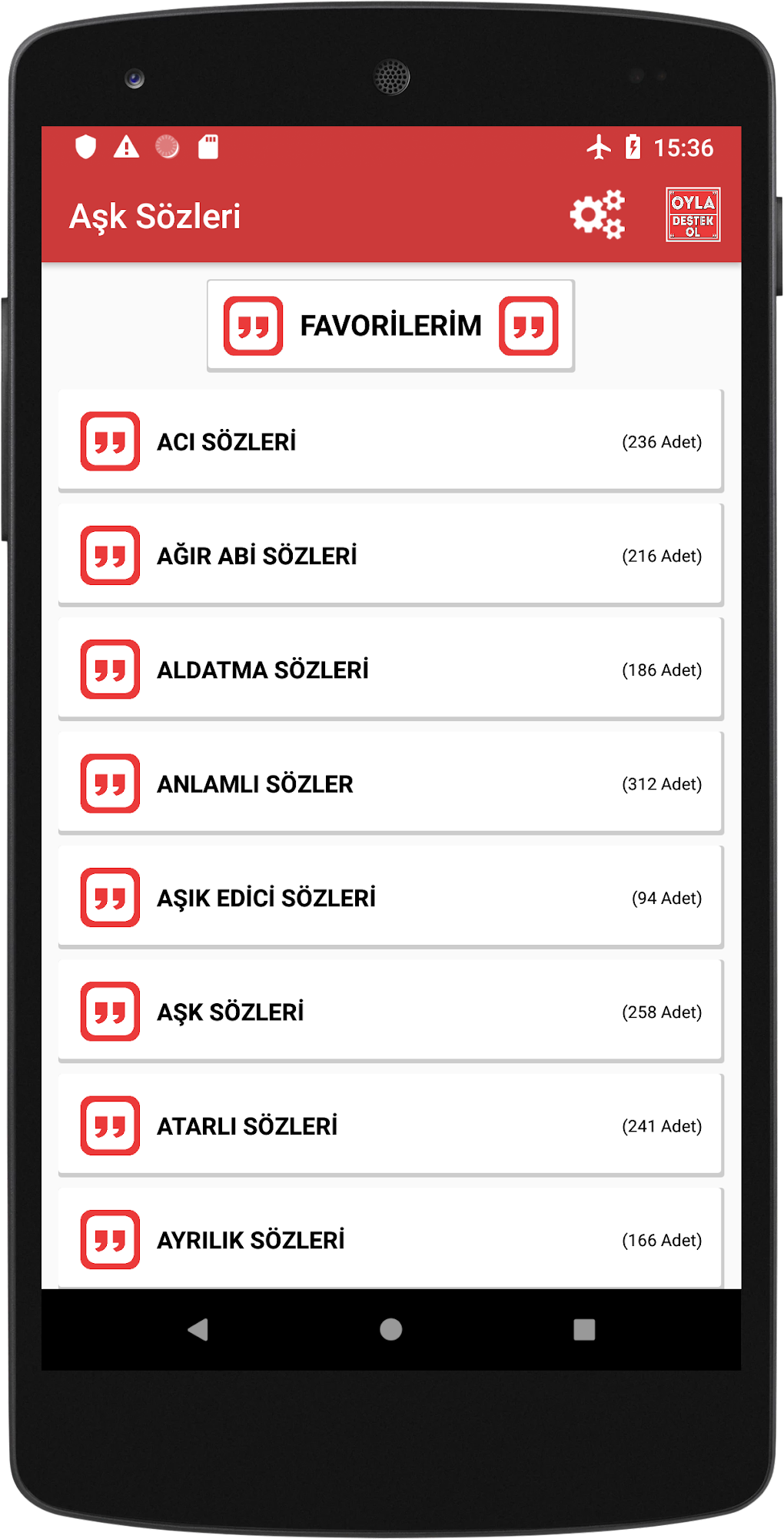
Task: Select the quote icon next to AŞK SÖZLERİ
Action: 108,1012
